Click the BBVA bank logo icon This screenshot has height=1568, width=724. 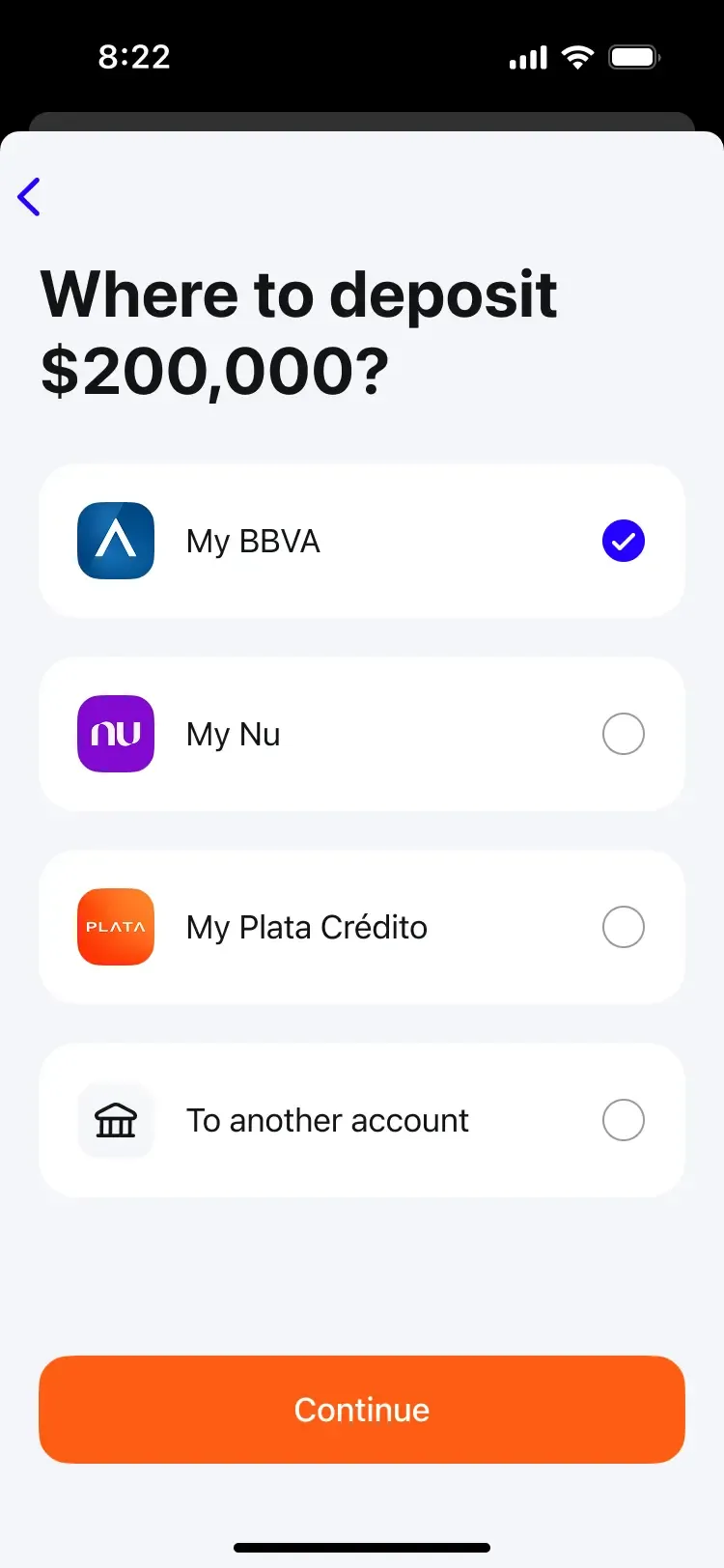[x=115, y=541]
